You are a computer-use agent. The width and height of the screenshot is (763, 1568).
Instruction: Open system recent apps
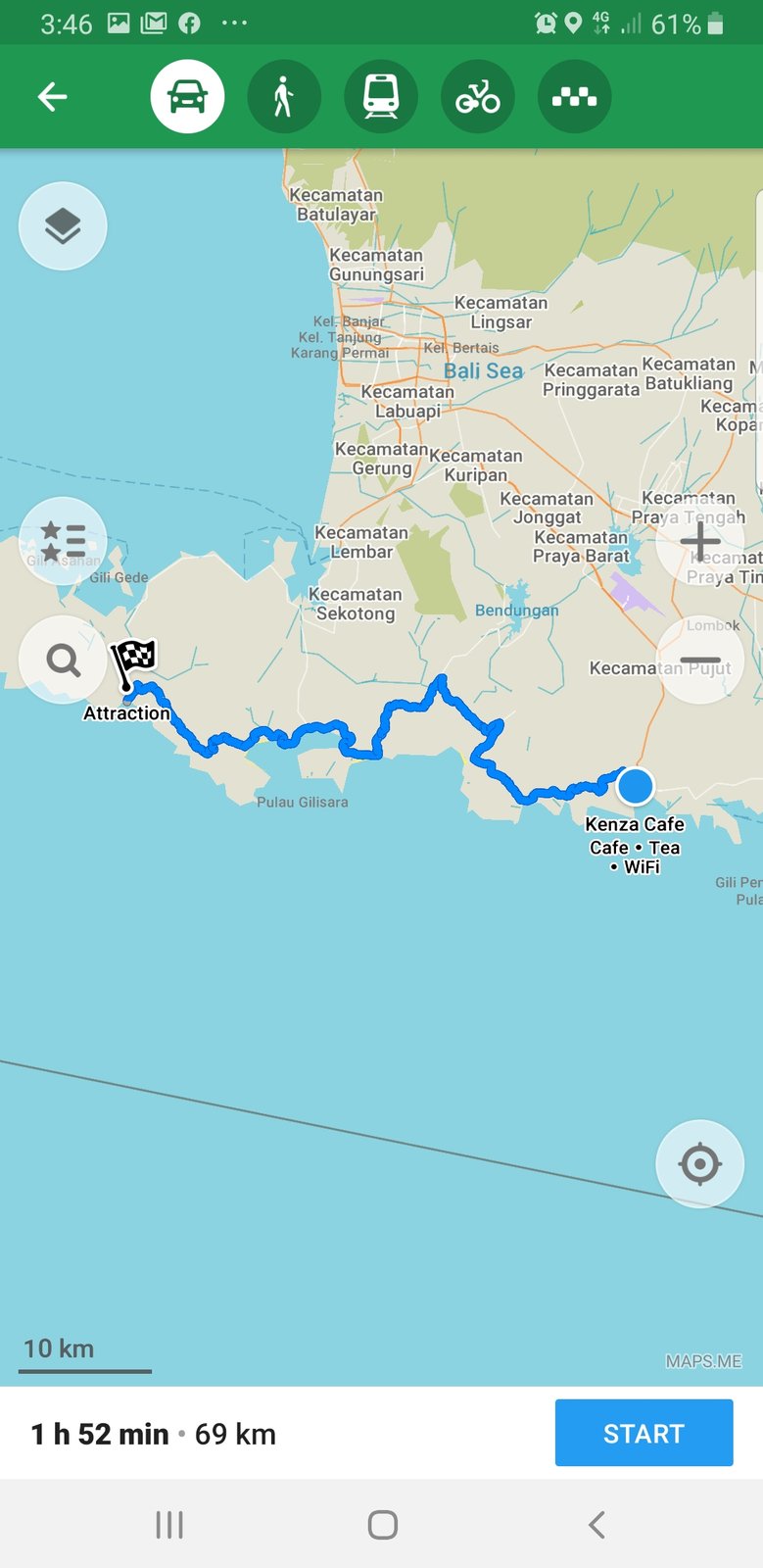coord(169,1525)
